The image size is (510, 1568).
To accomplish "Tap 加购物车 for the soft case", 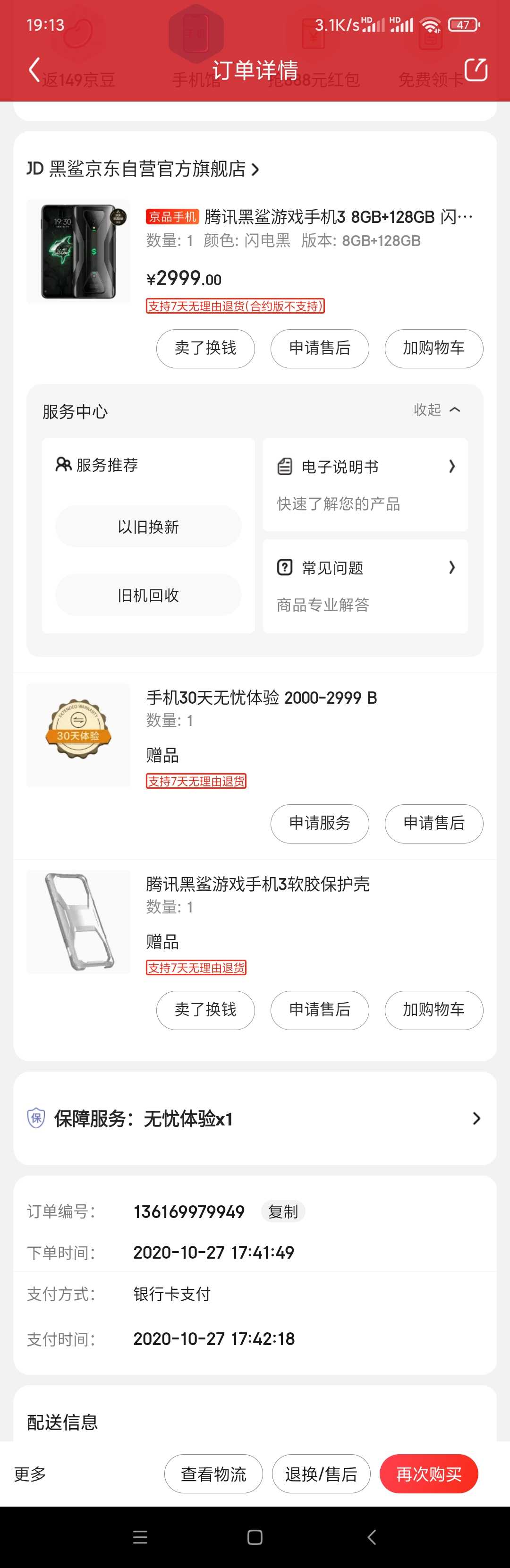I will tap(433, 1010).
